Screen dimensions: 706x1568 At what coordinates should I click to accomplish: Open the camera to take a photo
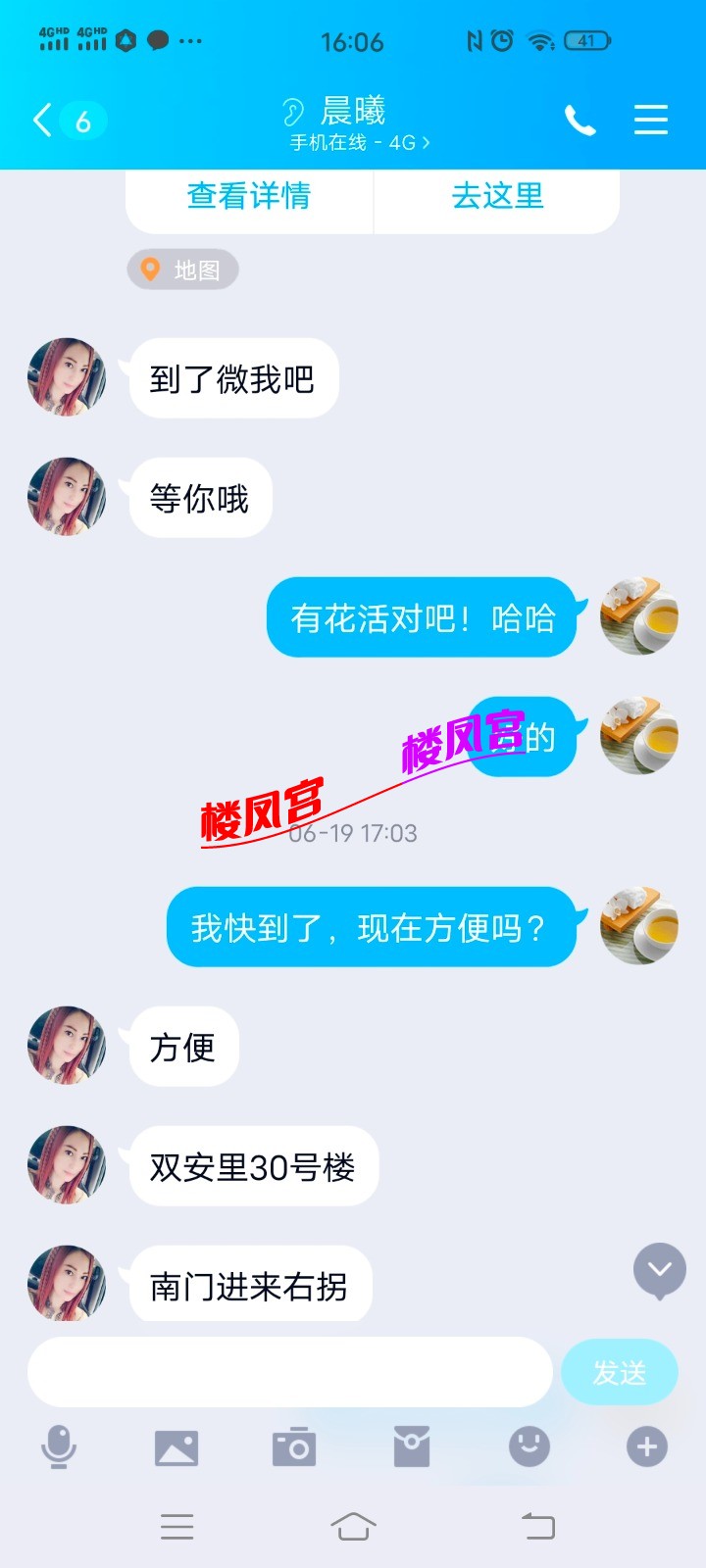(x=294, y=1446)
